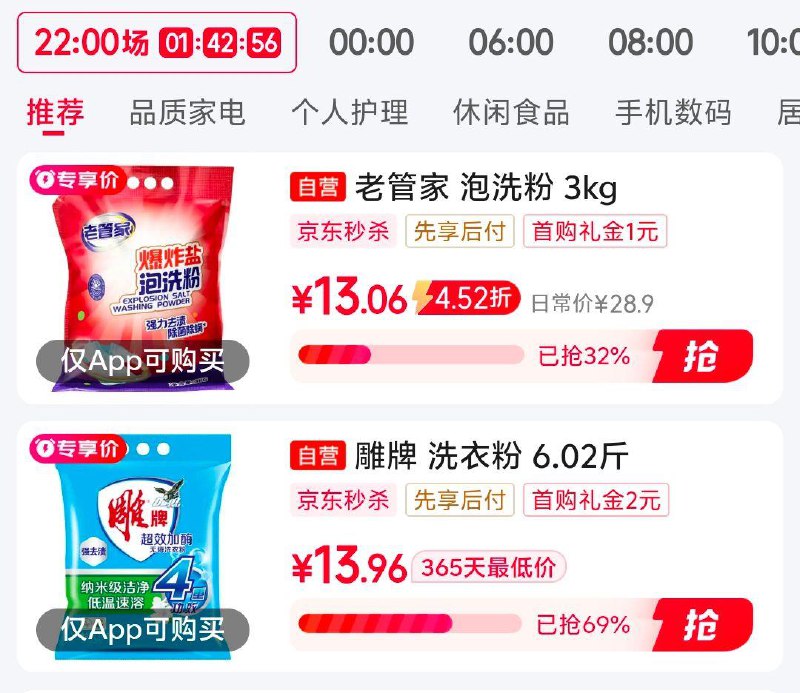Select the 22:00 flash sale session
The width and height of the screenshot is (800, 693).
click(156, 42)
